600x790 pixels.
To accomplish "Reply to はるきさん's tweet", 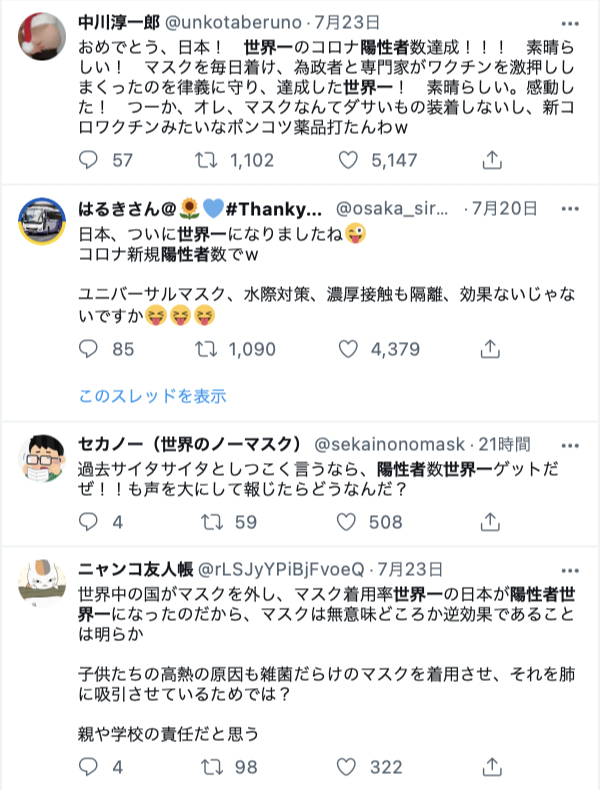I will 90,349.
